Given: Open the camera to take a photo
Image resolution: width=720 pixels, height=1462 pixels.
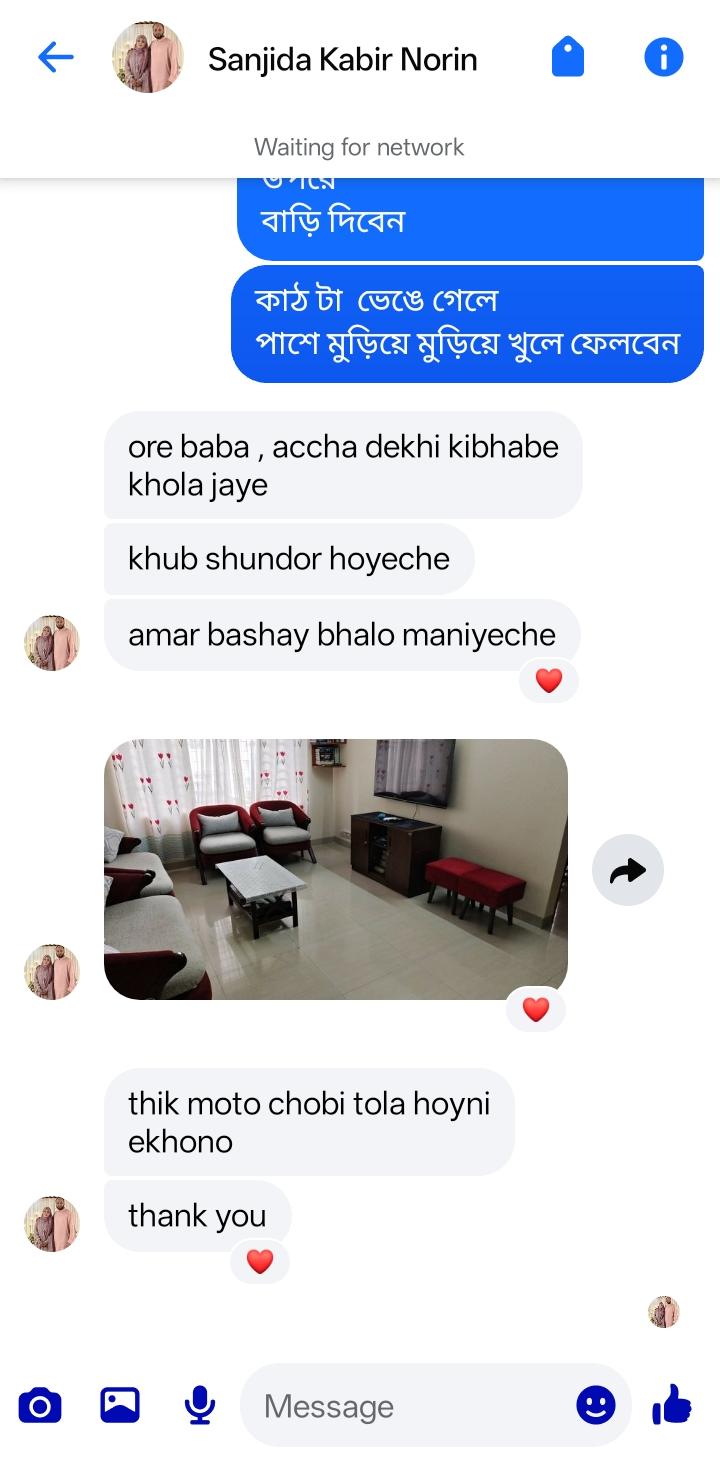Looking at the screenshot, I should [x=40, y=1406].
